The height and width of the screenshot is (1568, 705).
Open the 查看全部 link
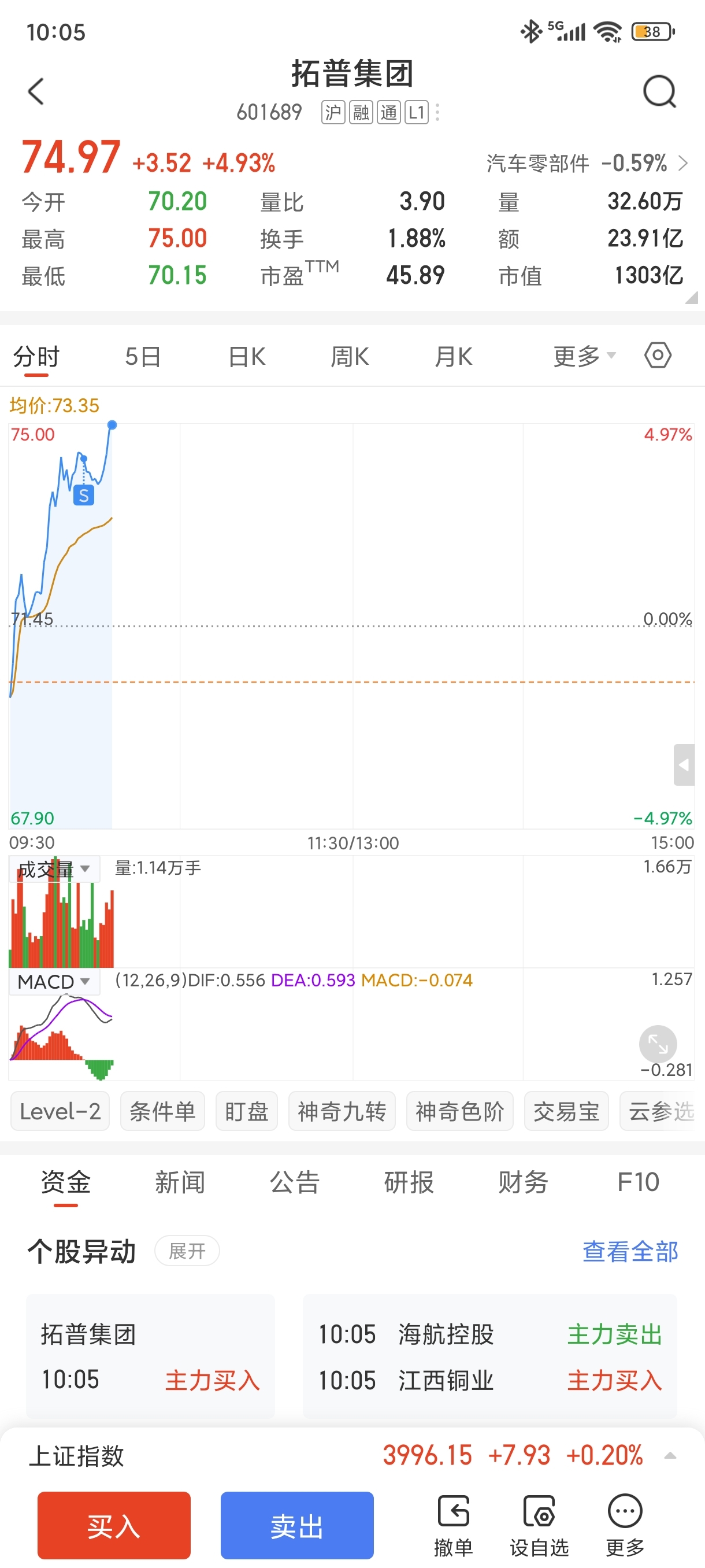coord(630,1252)
